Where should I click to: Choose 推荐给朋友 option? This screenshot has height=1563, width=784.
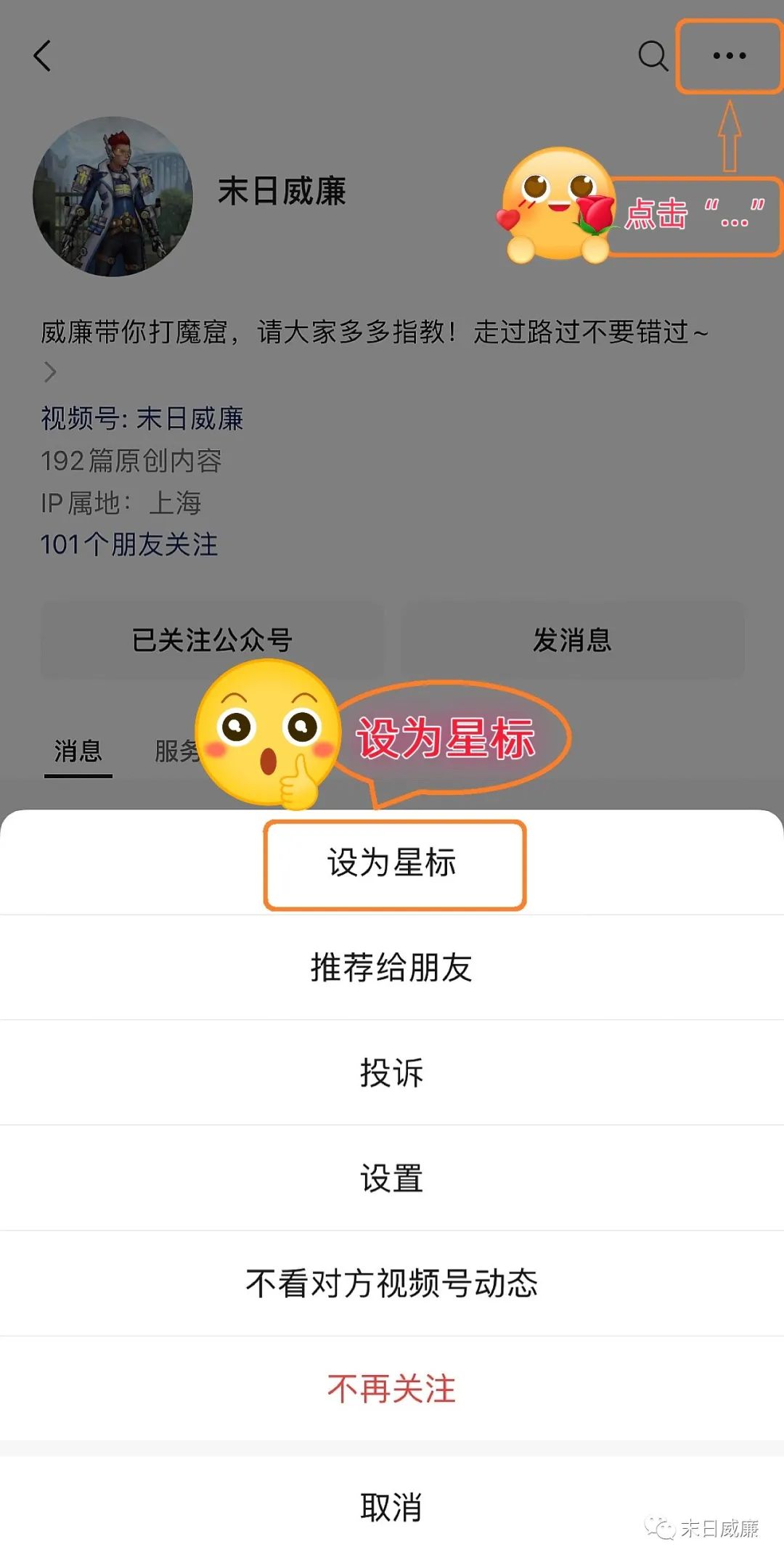tap(392, 968)
